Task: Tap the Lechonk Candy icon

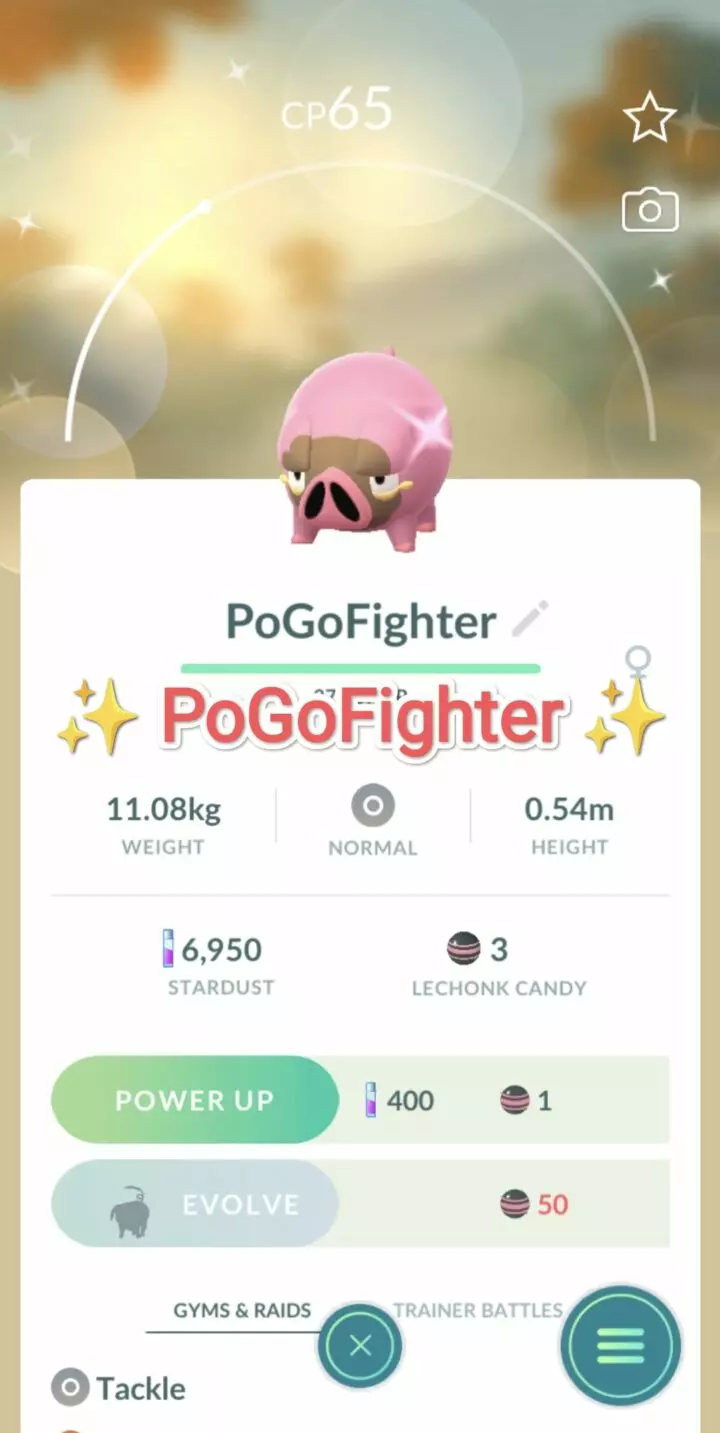Action: pyautogui.click(x=463, y=950)
